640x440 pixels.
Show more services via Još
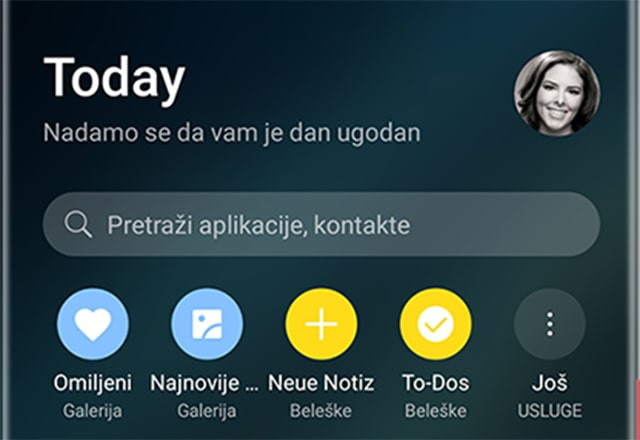549,324
